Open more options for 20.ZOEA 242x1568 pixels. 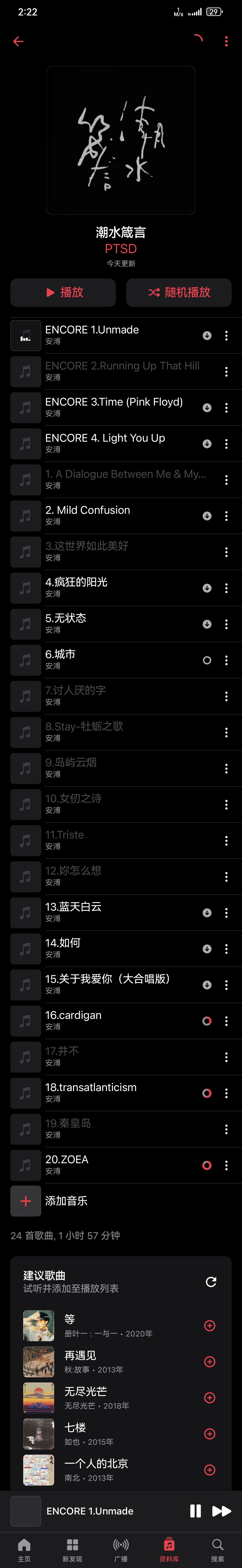226,1165
